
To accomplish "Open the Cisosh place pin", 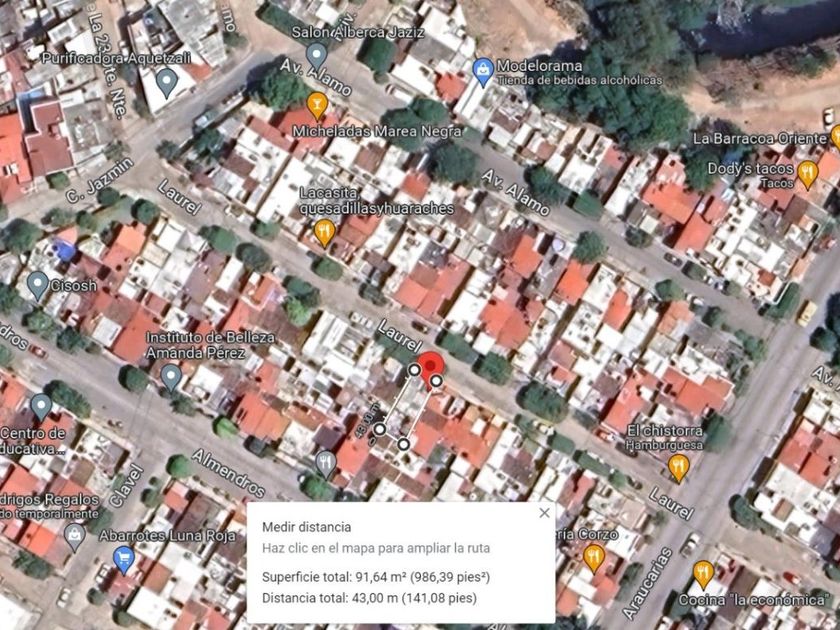I will [38, 285].
